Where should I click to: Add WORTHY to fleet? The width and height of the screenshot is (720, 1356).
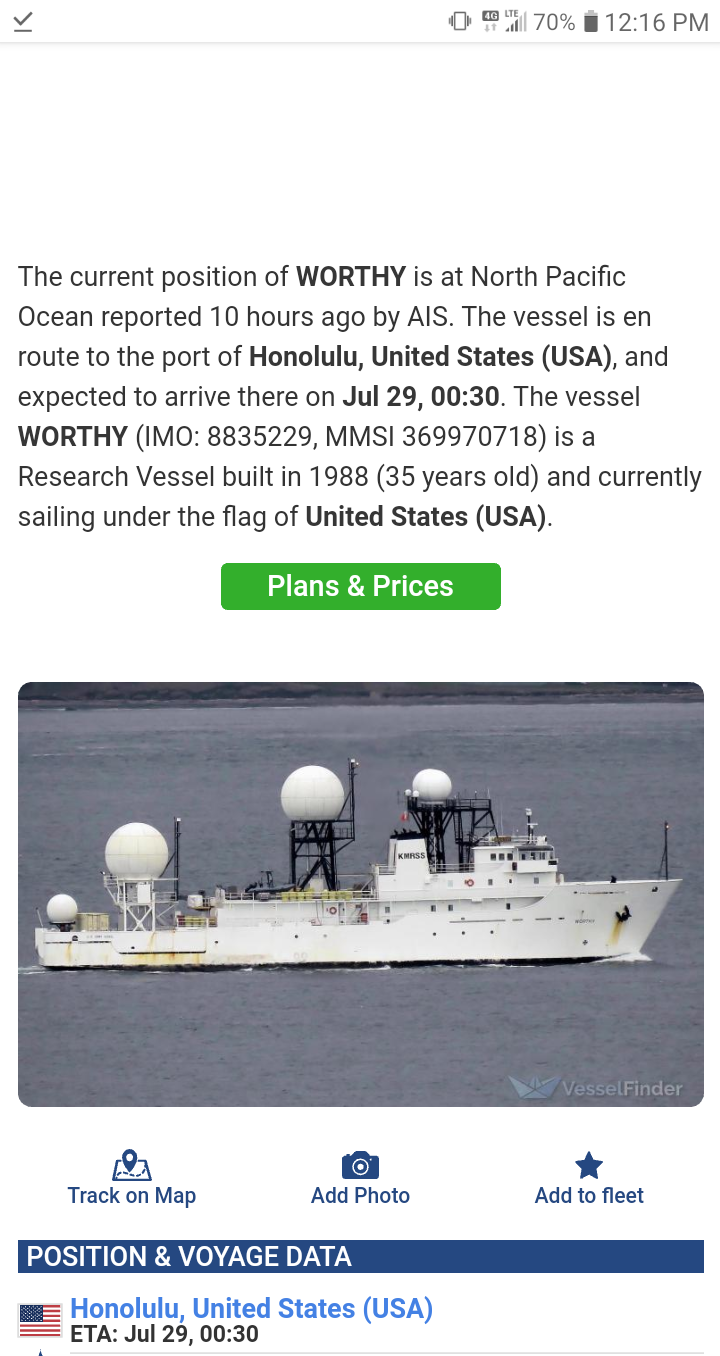point(589,1178)
